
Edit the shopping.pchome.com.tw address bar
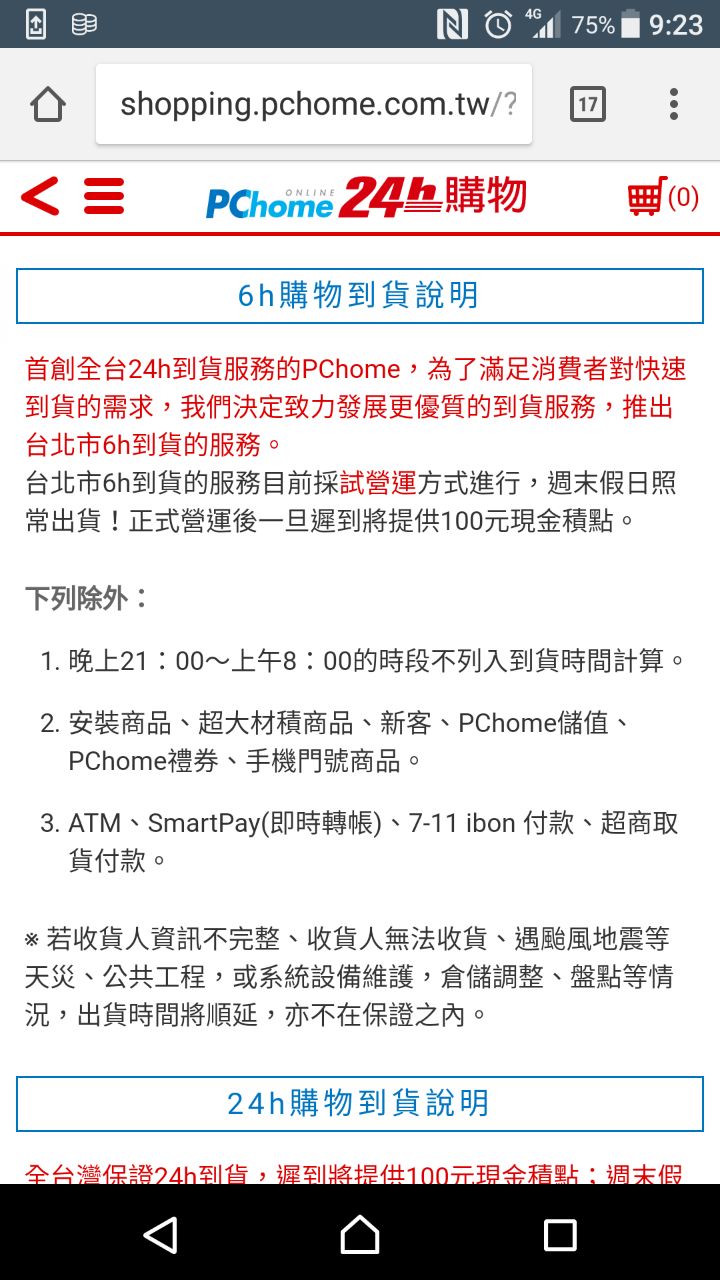pos(314,104)
